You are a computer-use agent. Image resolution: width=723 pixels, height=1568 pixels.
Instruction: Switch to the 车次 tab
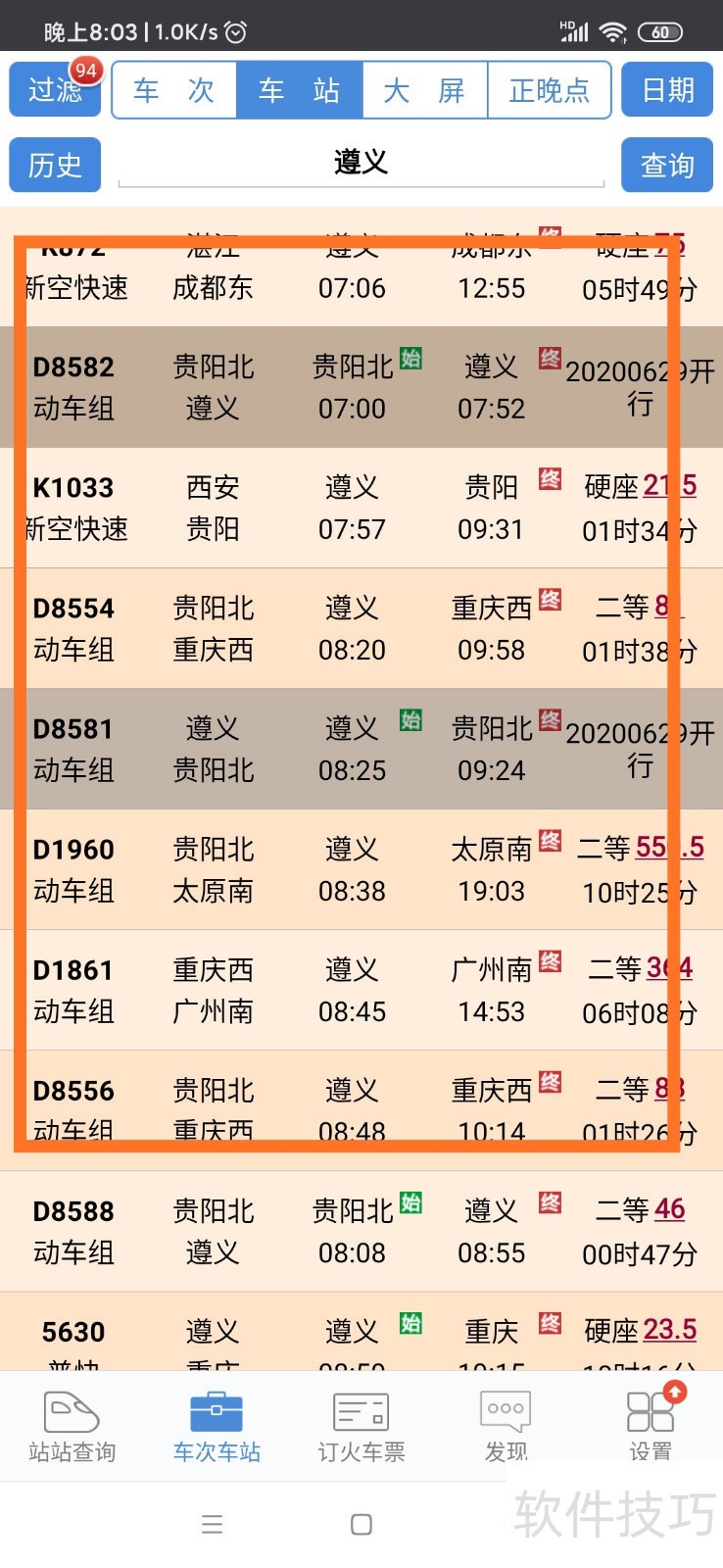pyautogui.click(x=174, y=90)
